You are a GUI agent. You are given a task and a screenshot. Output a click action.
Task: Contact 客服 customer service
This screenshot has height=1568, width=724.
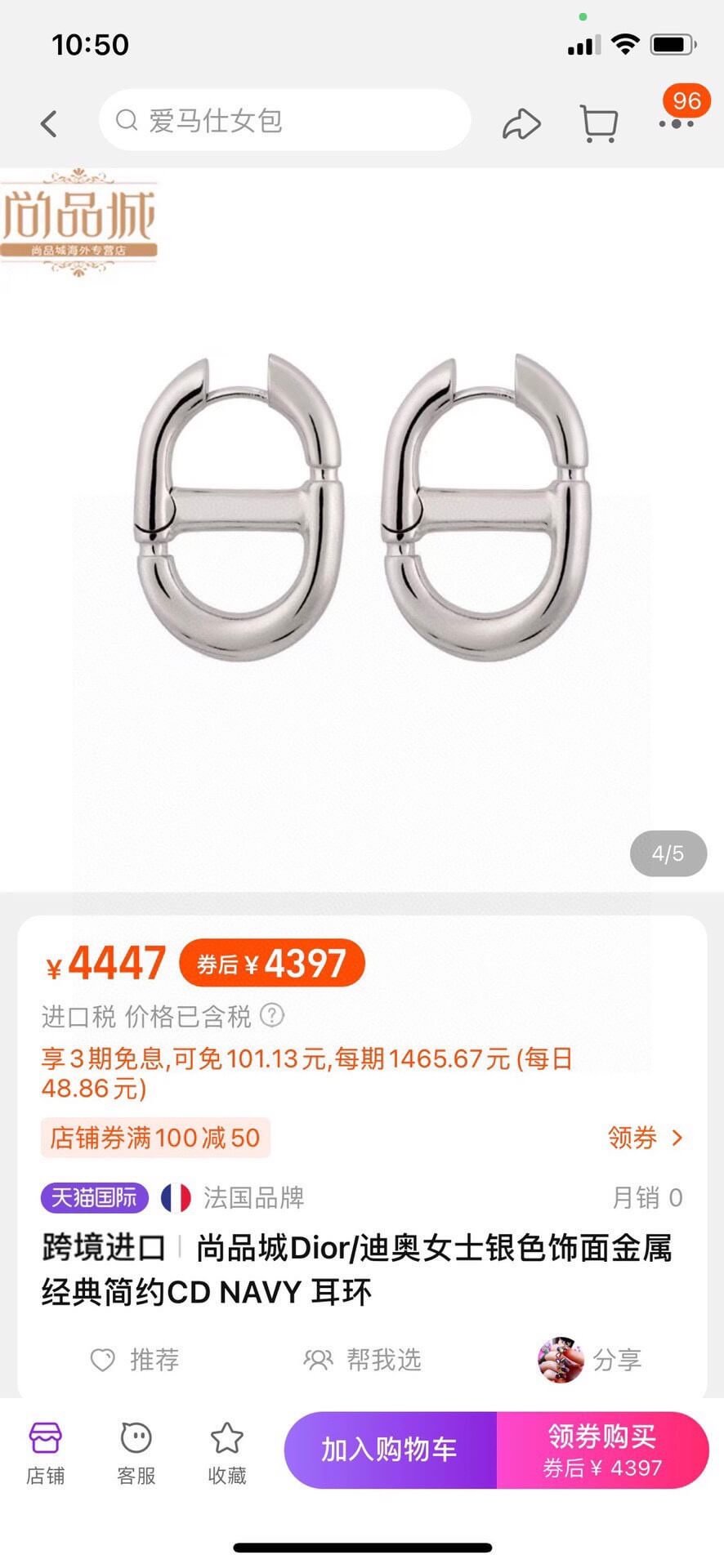(x=136, y=1454)
